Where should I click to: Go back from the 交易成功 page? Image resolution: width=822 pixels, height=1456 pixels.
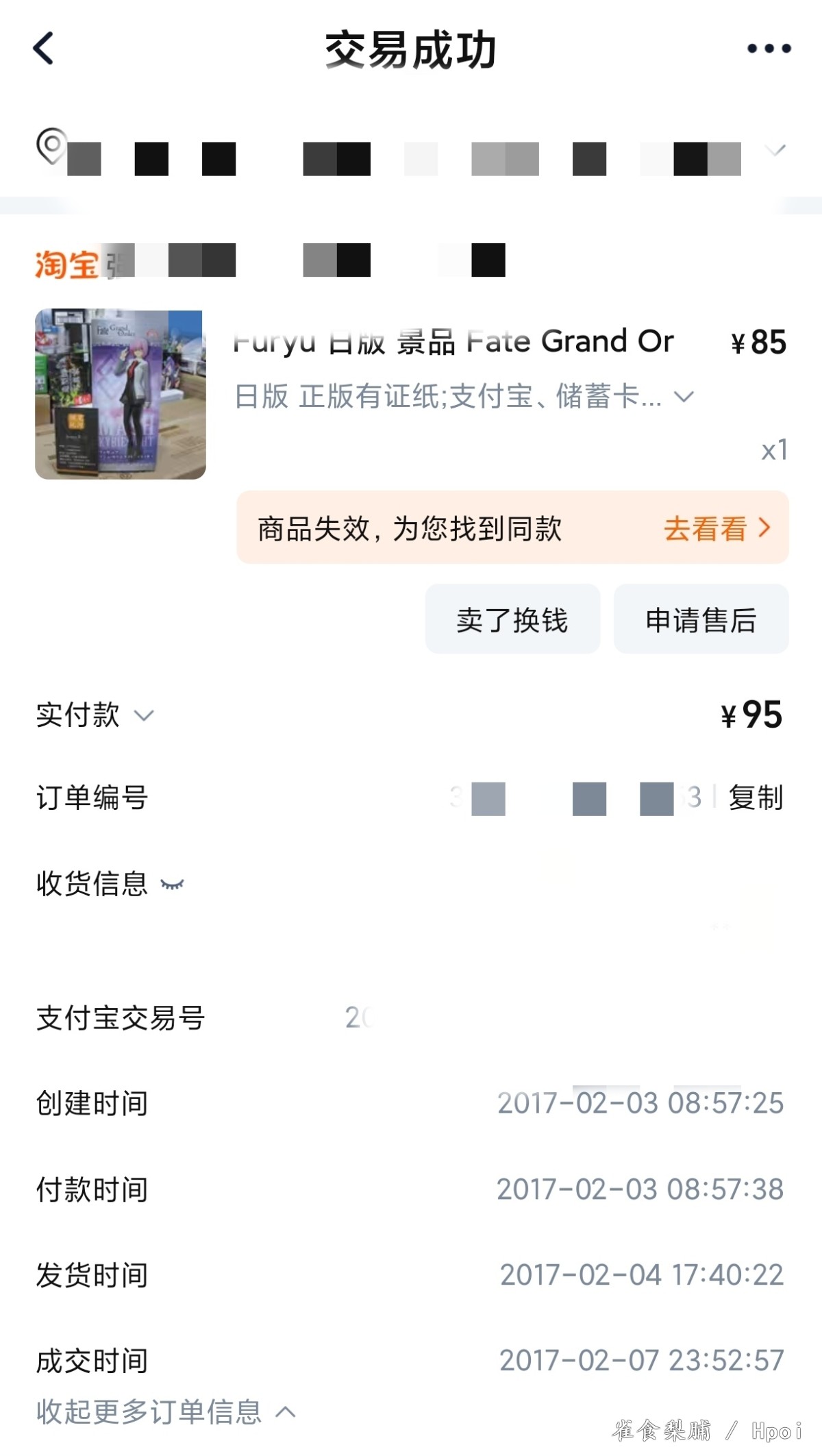(43, 49)
